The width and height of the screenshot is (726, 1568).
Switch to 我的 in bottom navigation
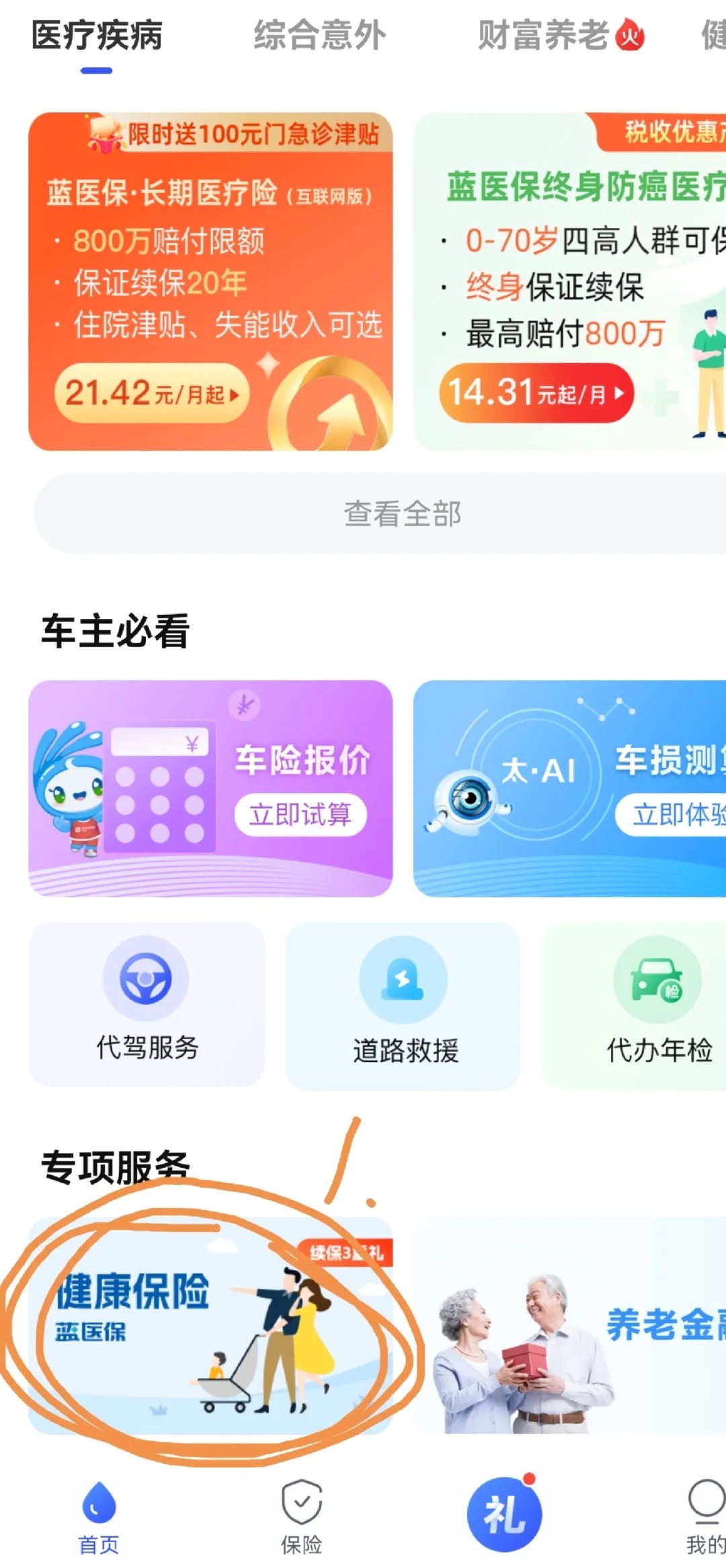point(703,1516)
